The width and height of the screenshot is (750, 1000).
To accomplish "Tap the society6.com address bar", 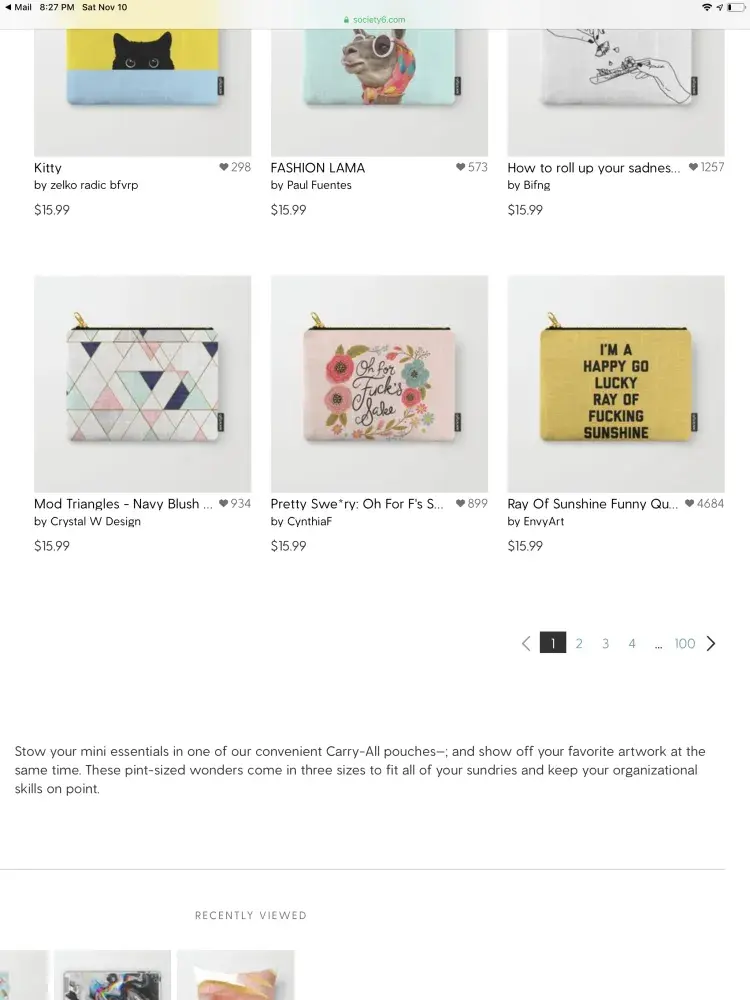I will click(375, 19).
